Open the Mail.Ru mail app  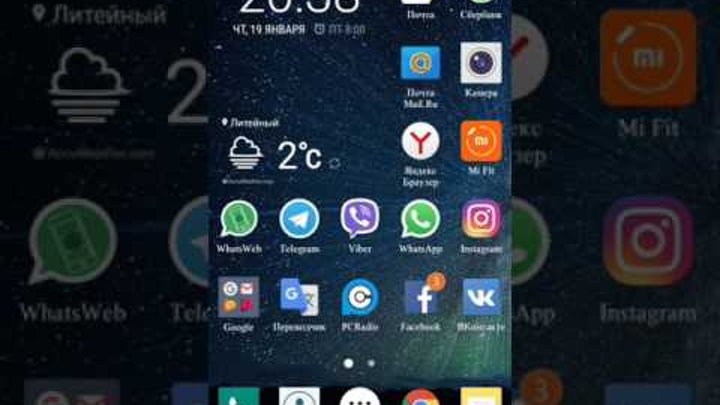coord(420,63)
